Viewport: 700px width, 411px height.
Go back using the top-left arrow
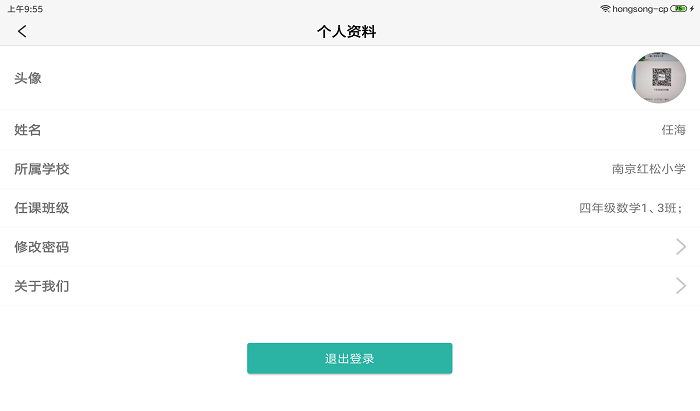[22, 31]
